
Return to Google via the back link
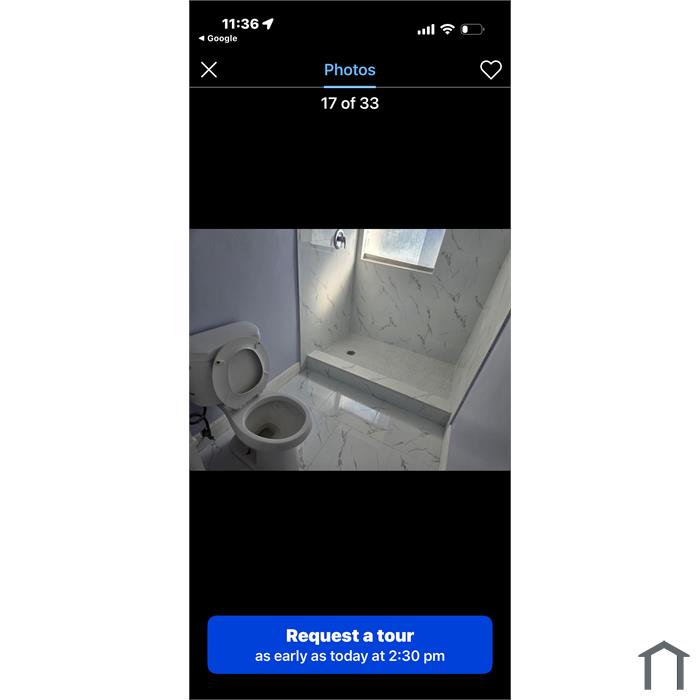click(x=218, y=38)
